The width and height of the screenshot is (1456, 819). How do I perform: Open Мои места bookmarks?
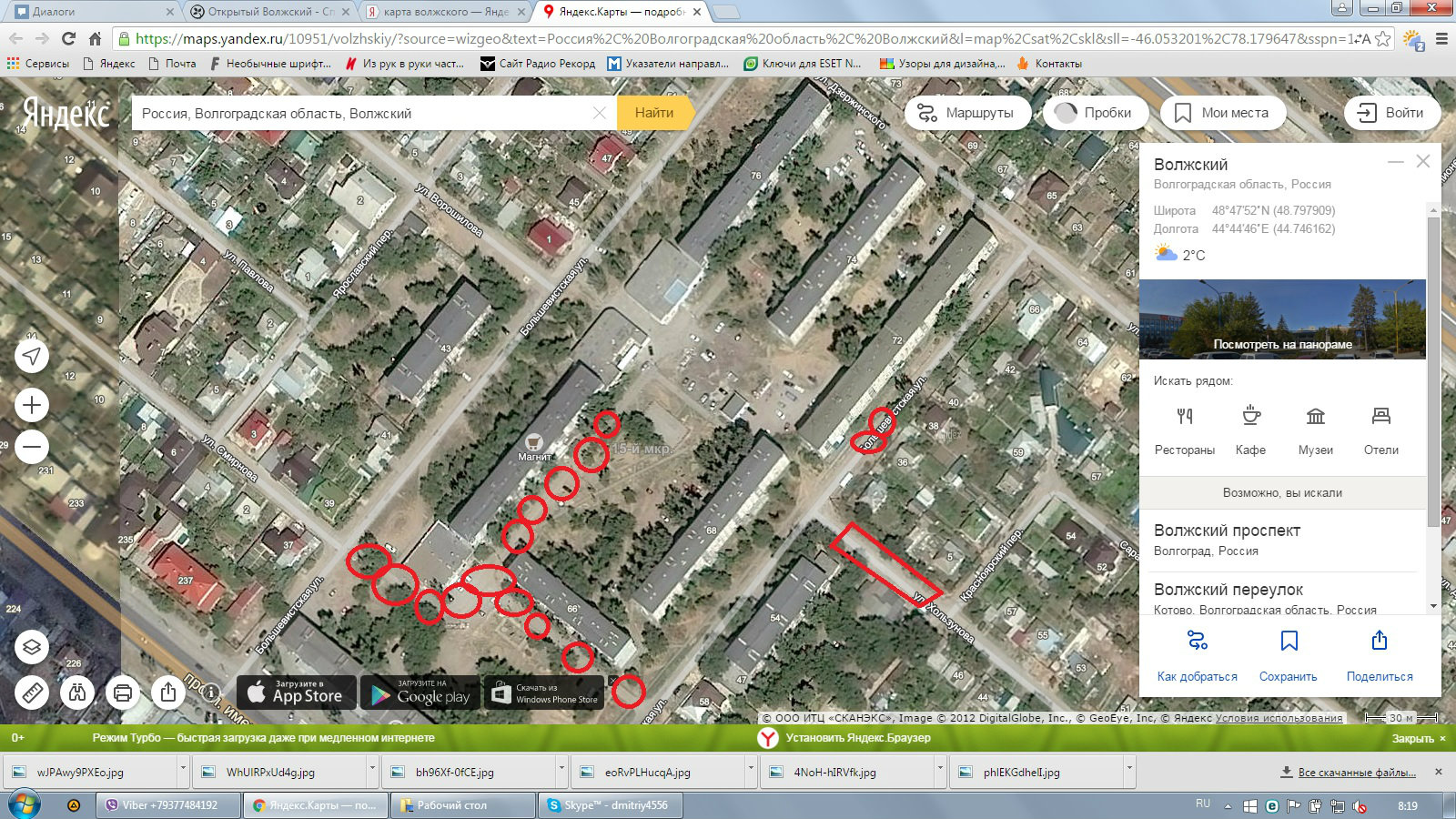coord(1222,113)
